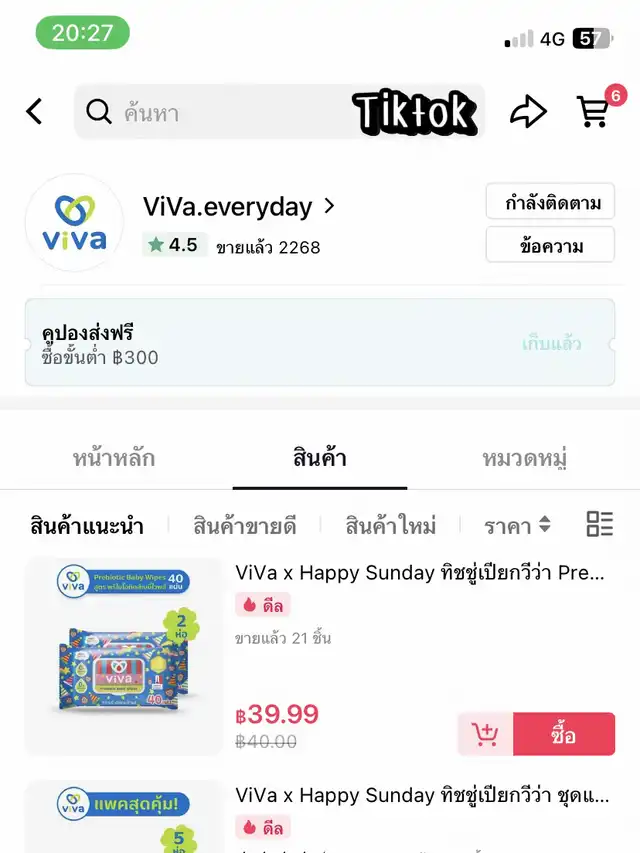
Task: Tap the กำลังติดตาม following button
Action: click(x=551, y=203)
